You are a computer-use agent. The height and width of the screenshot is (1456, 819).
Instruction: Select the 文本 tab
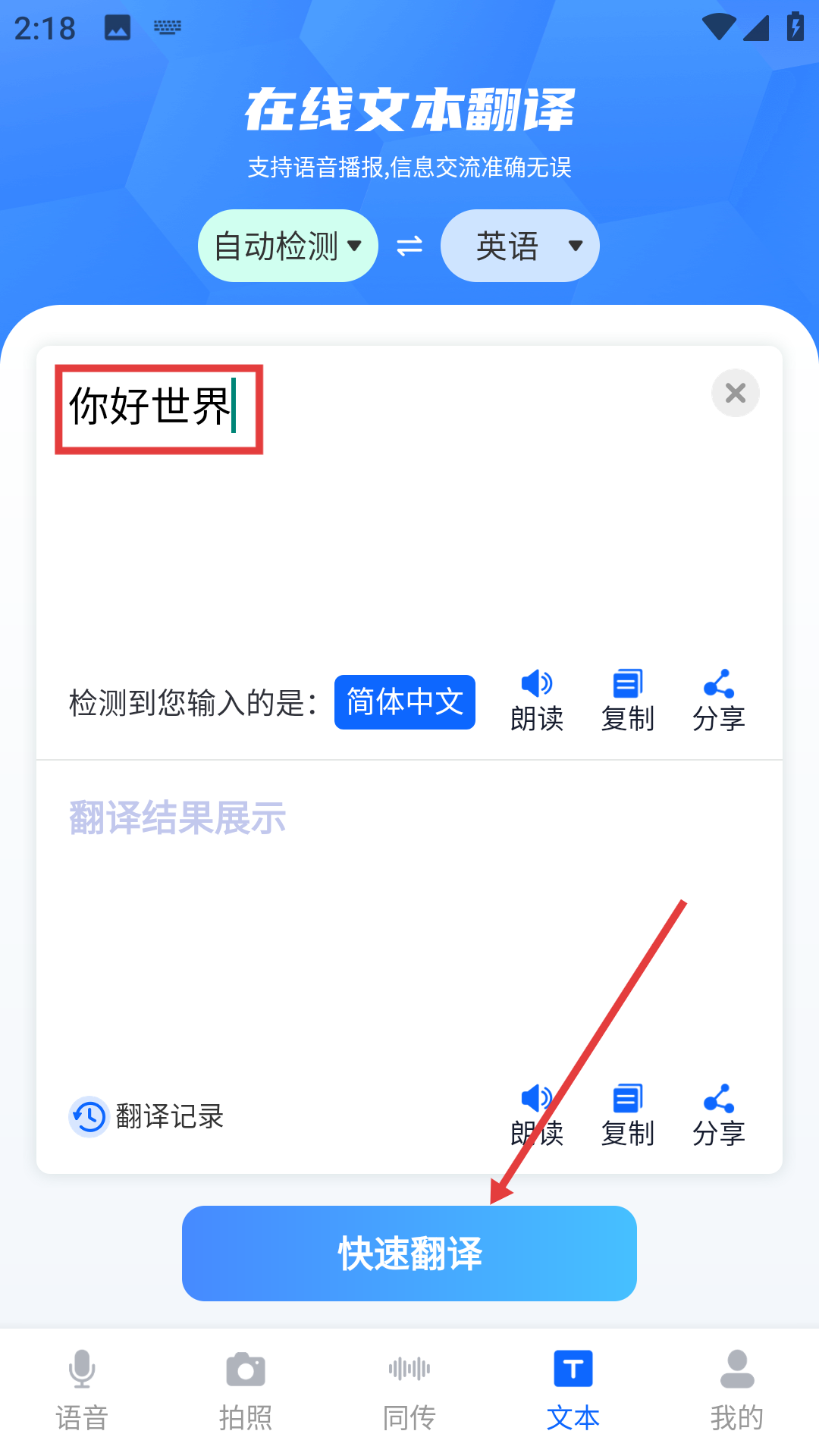pyautogui.click(x=573, y=1391)
